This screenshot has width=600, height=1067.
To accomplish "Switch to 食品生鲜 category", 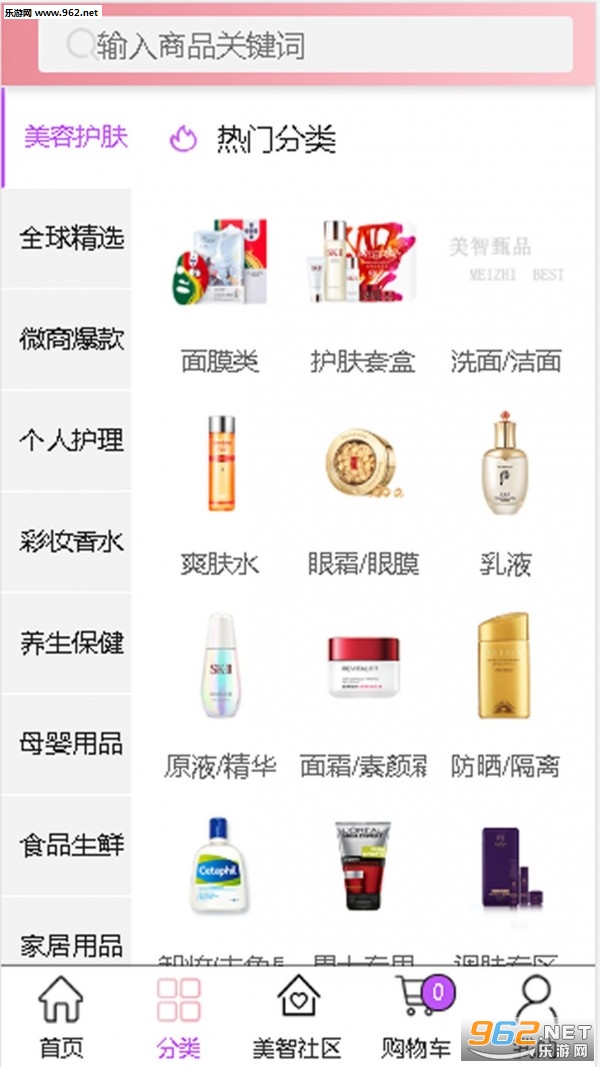I will pyautogui.click(x=66, y=844).
